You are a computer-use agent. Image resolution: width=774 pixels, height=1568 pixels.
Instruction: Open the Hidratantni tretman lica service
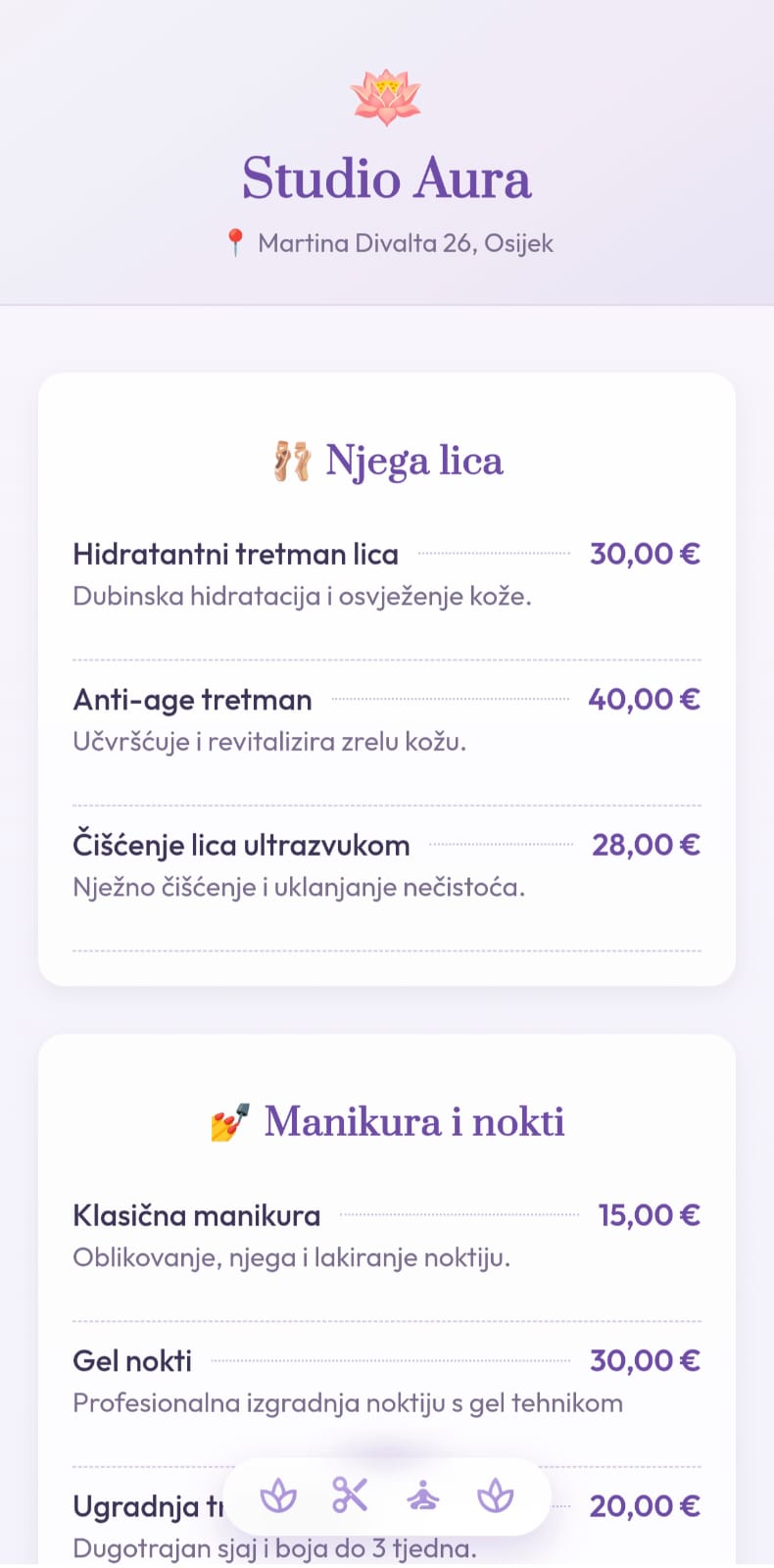235,554
